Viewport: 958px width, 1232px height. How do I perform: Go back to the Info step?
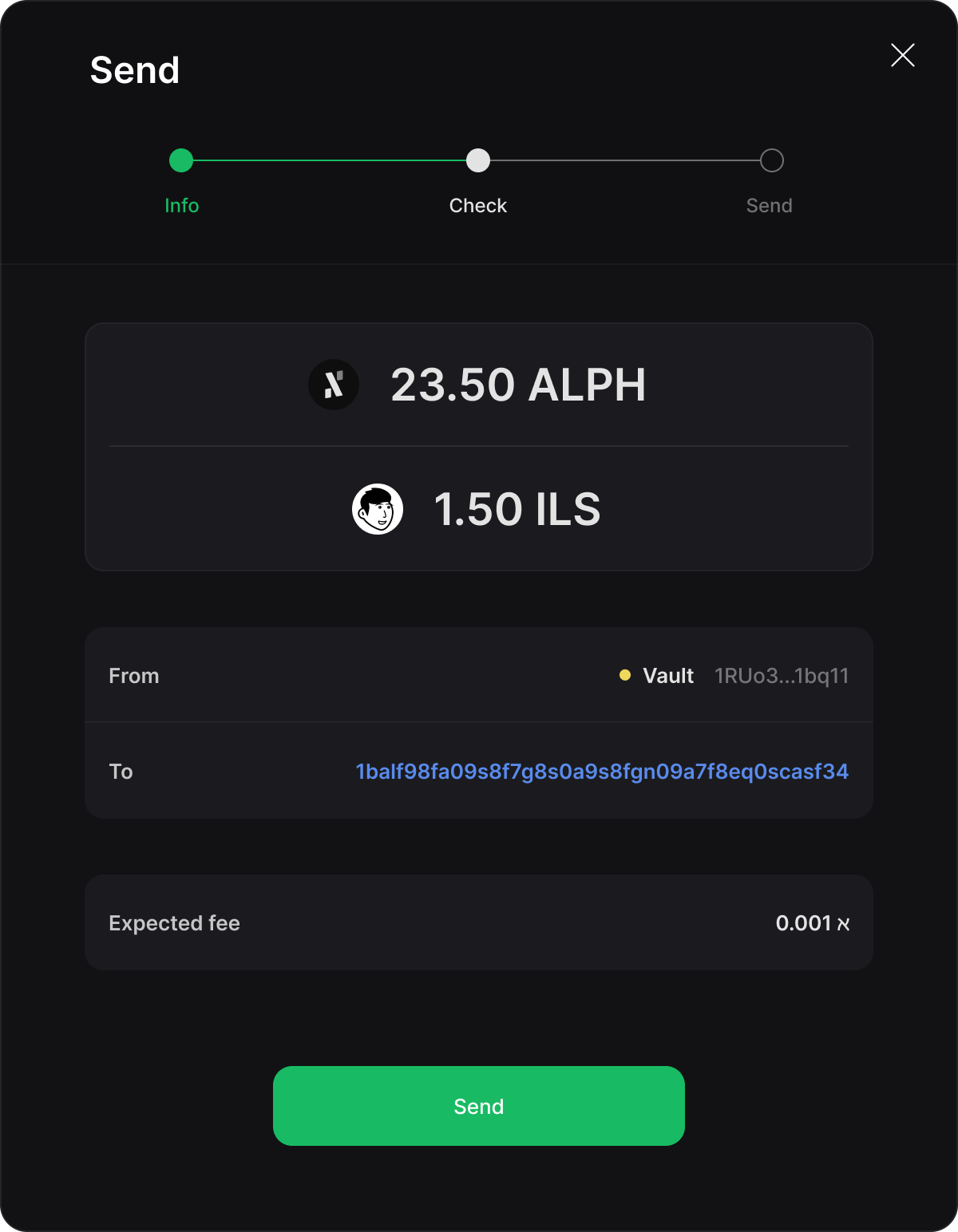(181, 161)
